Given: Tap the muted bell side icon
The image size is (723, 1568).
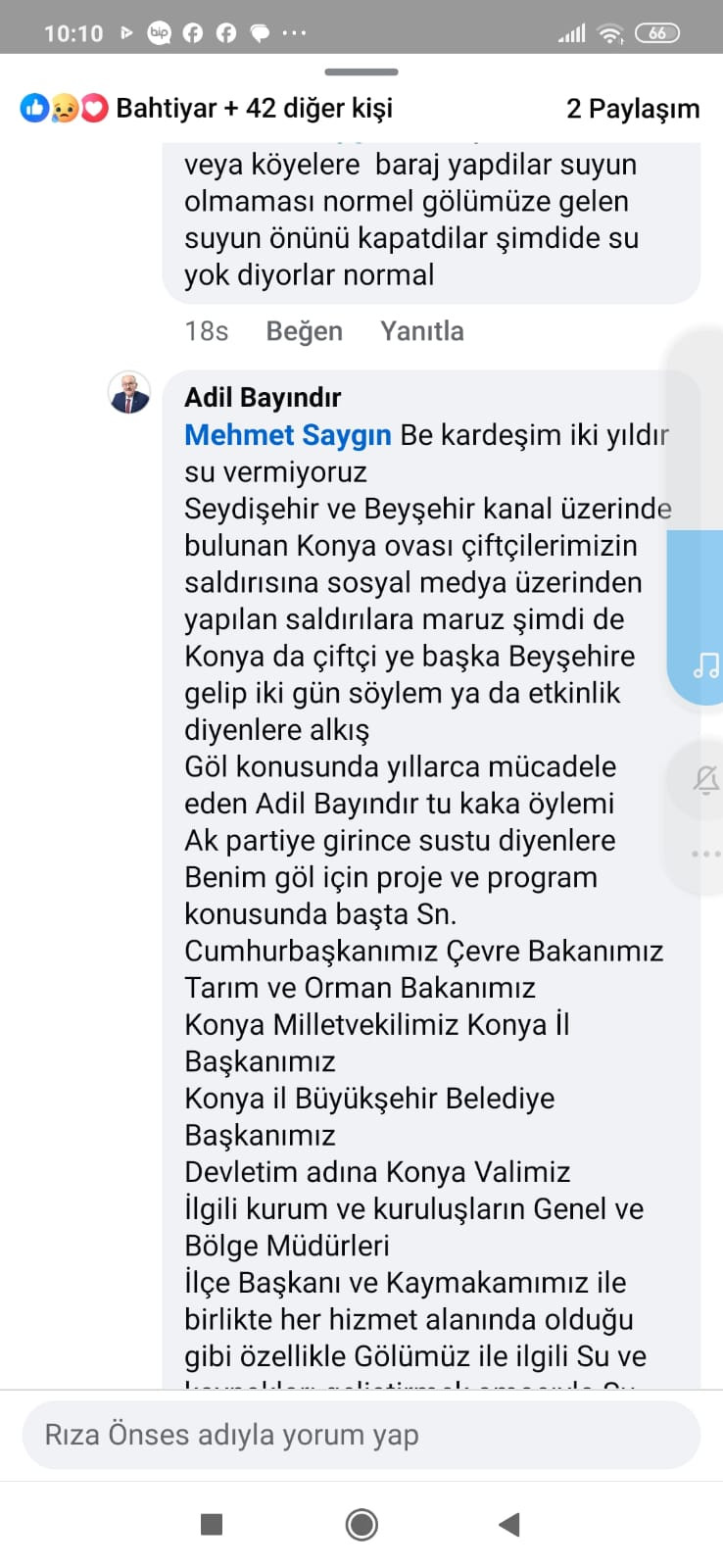Looking at the screenshot, I should pos(705,780).
